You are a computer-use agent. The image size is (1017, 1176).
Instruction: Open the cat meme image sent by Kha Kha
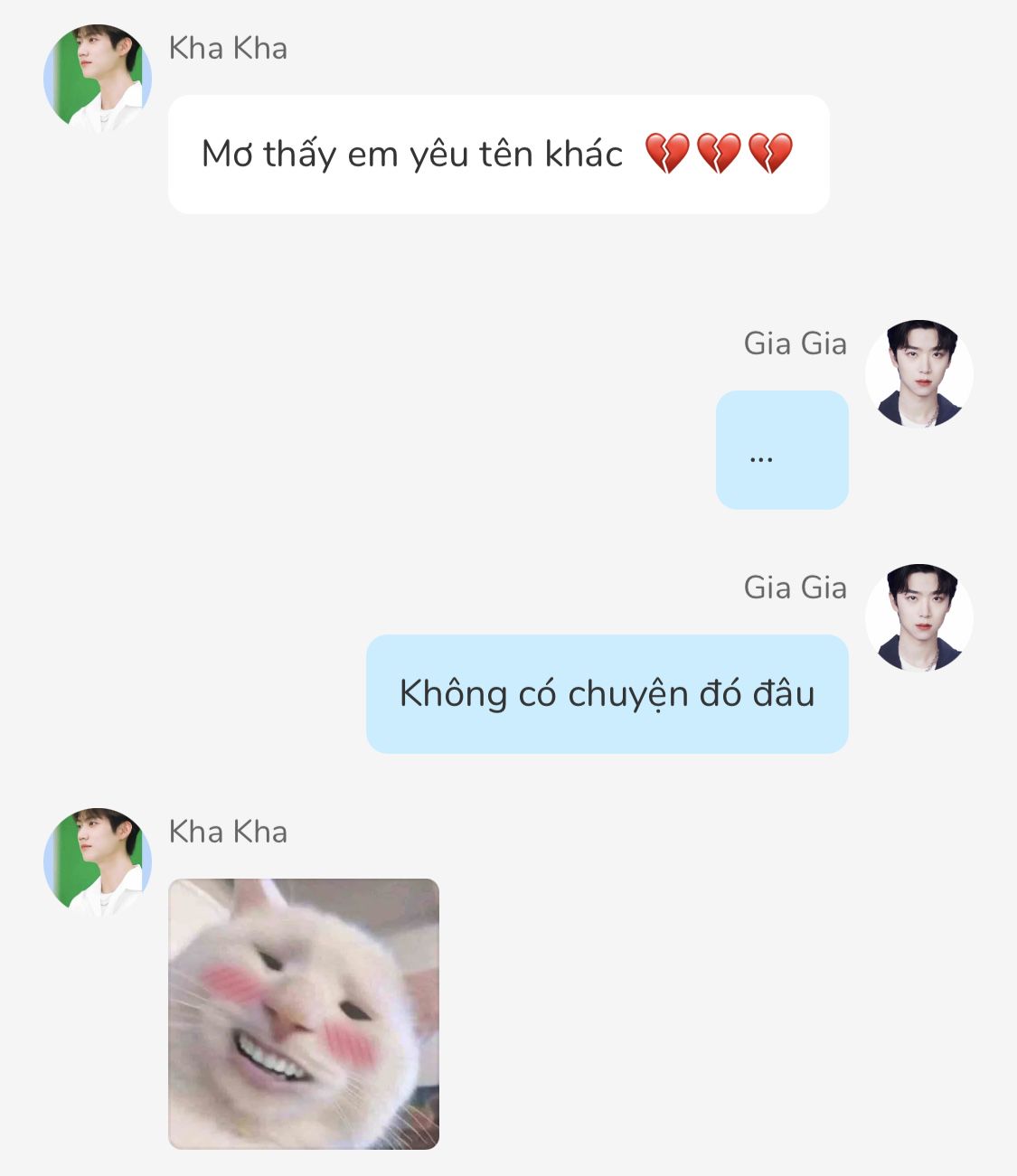click(x=304, y=1013)
